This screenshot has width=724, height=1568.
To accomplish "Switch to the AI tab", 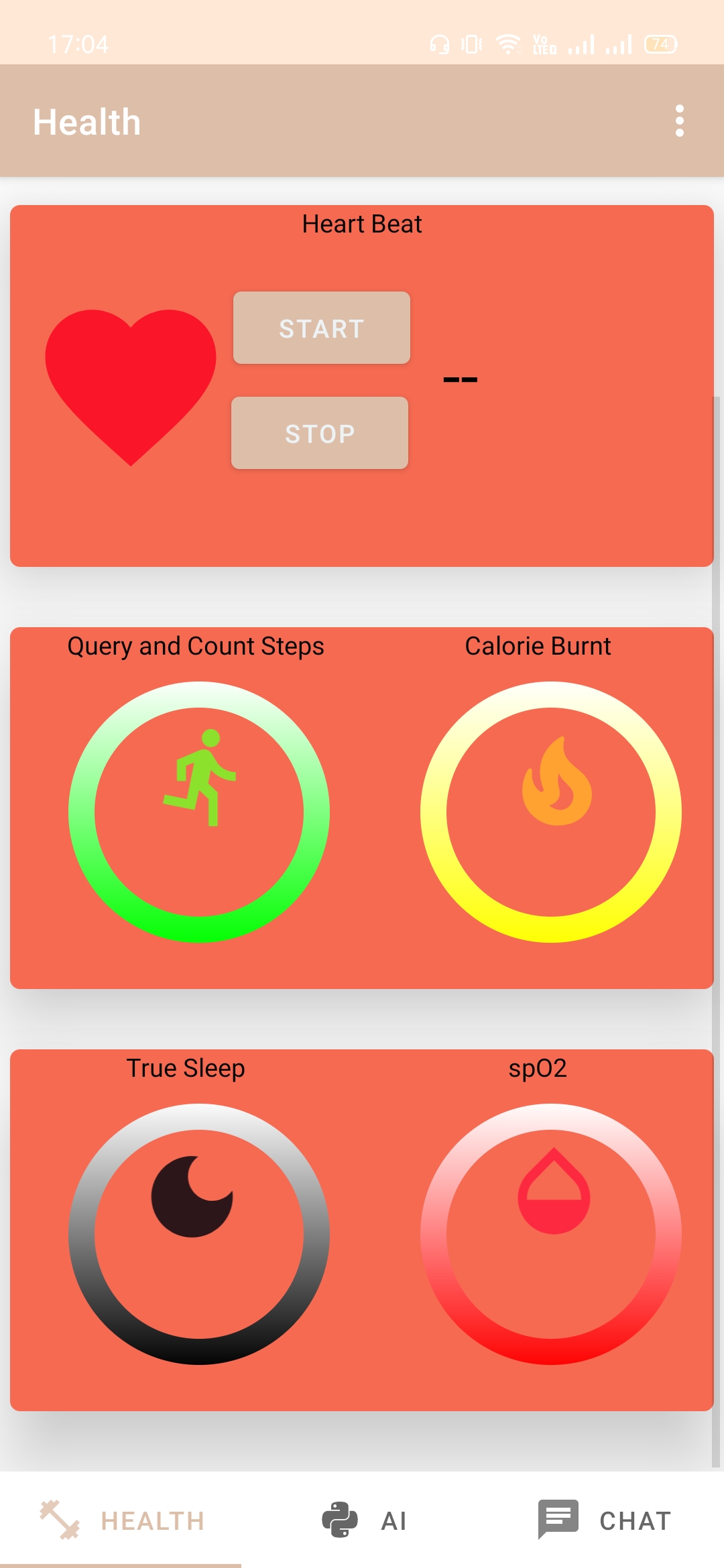I will coord(363,1520).
